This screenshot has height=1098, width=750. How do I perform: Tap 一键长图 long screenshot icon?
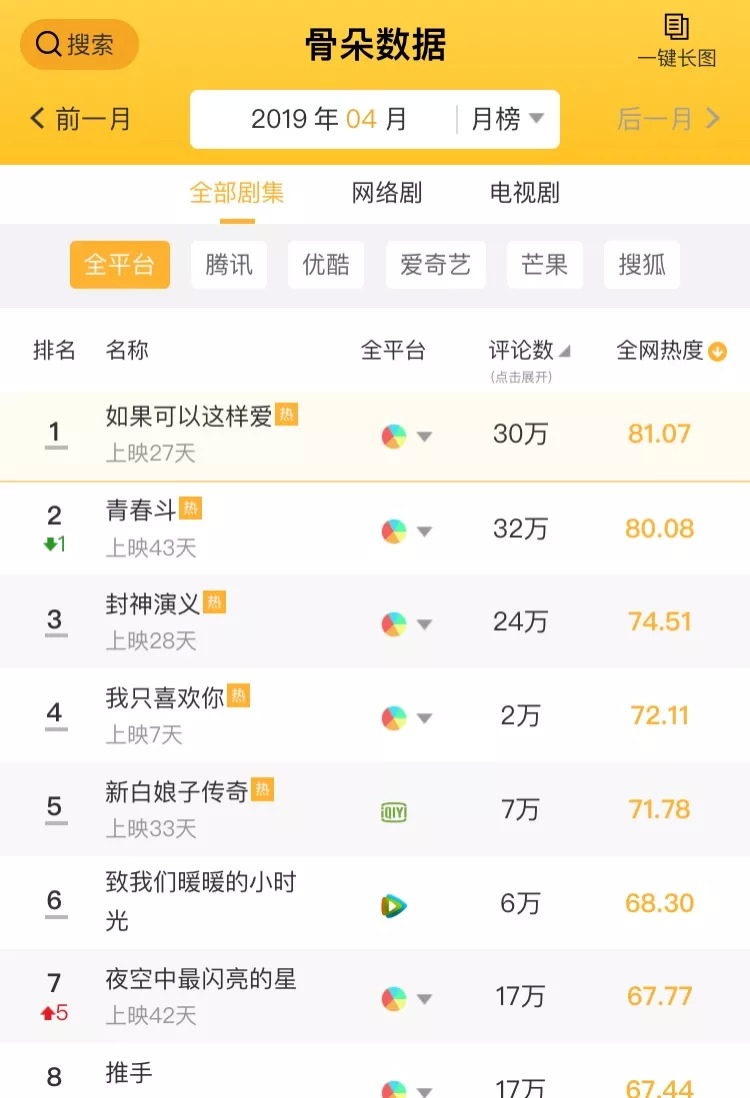point(677,40)
